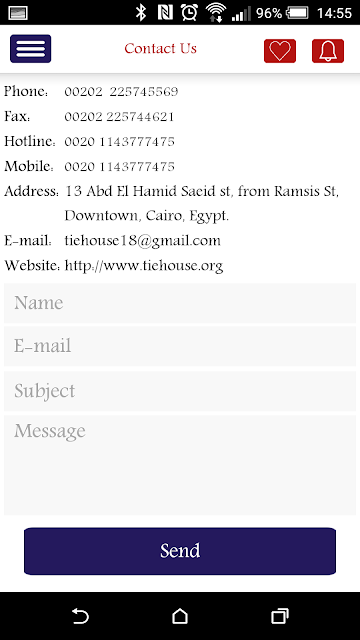Open the favorites heart icon
Viewport: 360px width, 640px height.
pos(280,51)
